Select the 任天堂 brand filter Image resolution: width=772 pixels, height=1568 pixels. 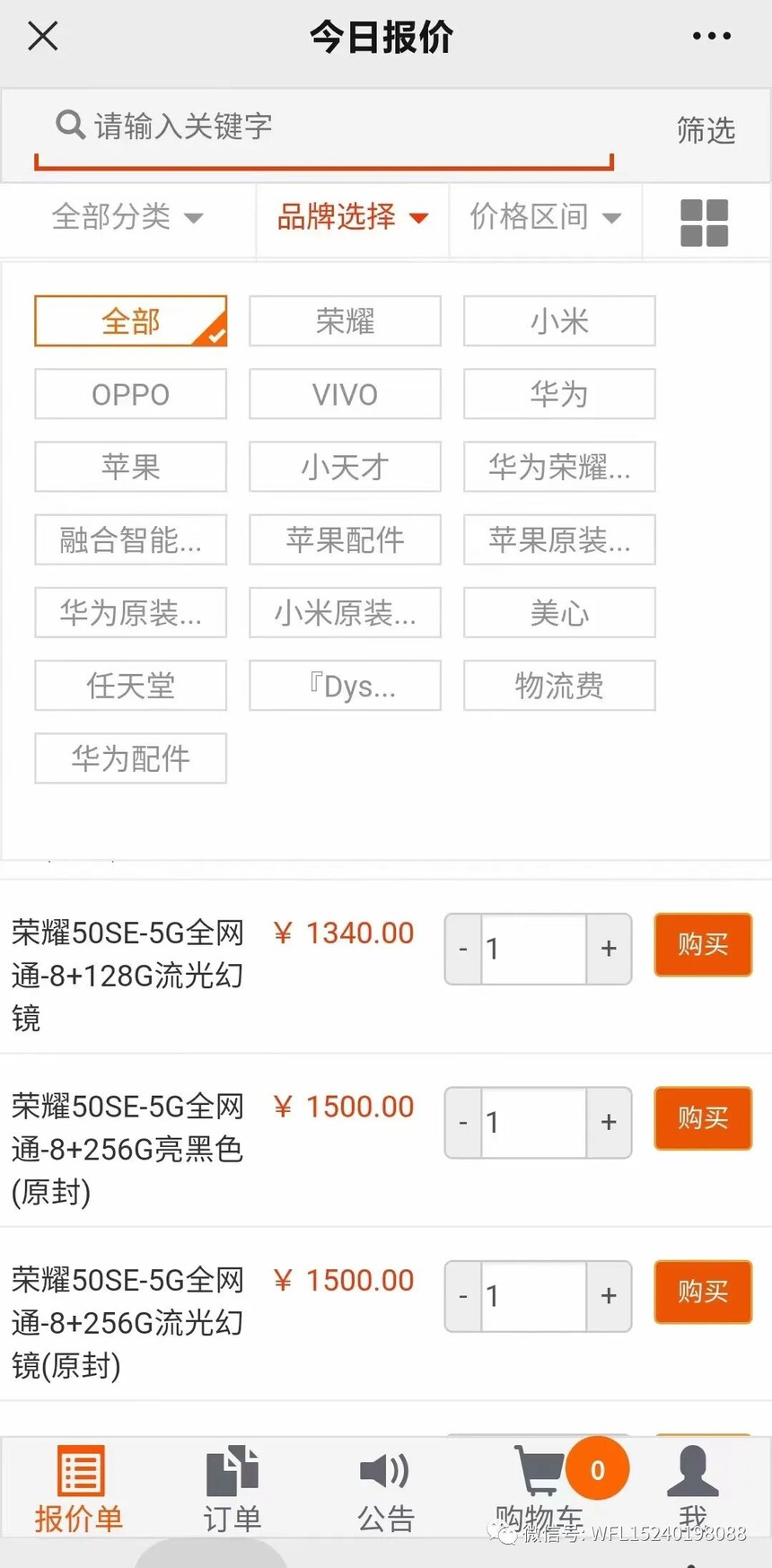(130, 686)
